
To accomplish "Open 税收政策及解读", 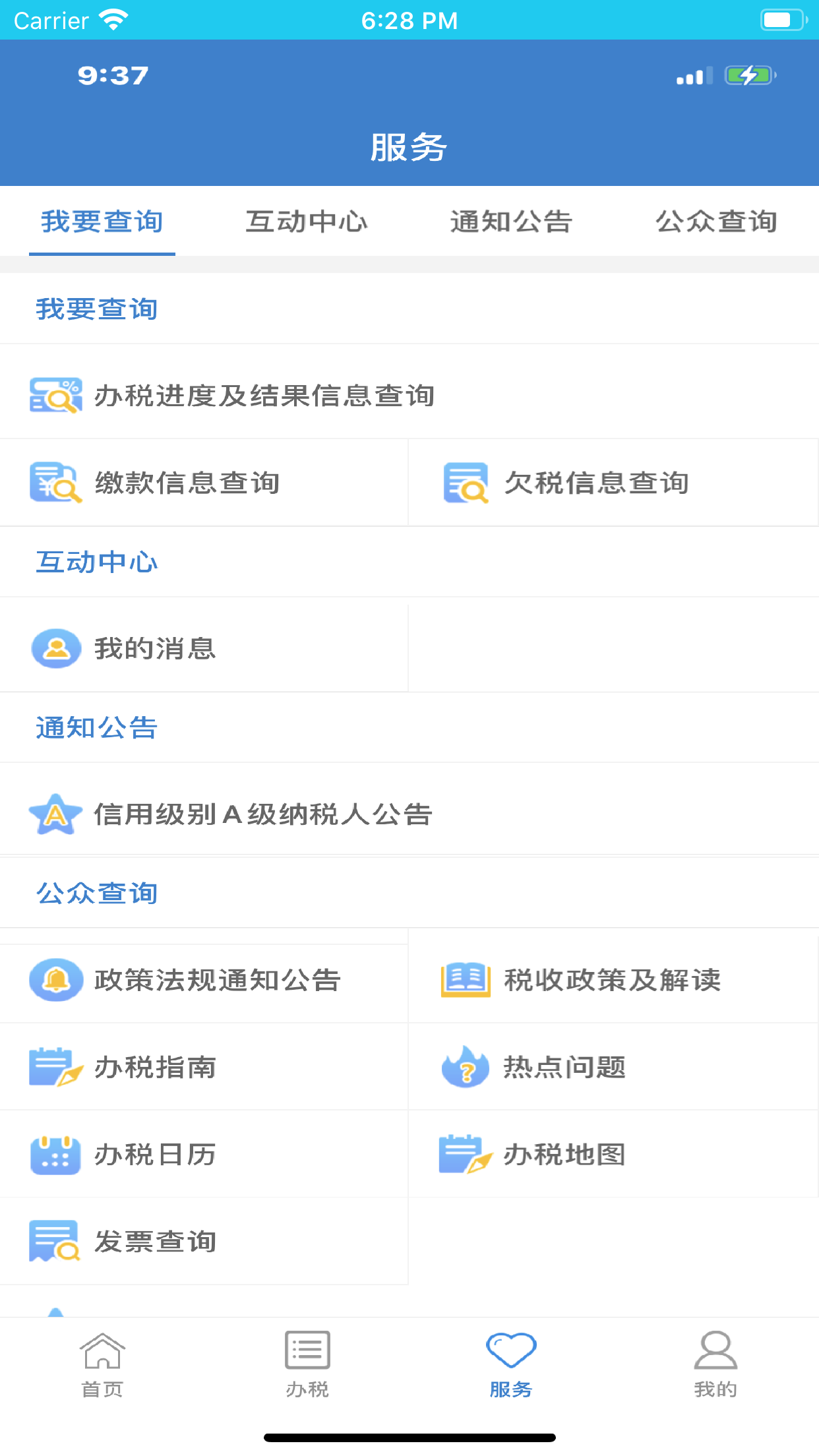I will coord(612,980).
